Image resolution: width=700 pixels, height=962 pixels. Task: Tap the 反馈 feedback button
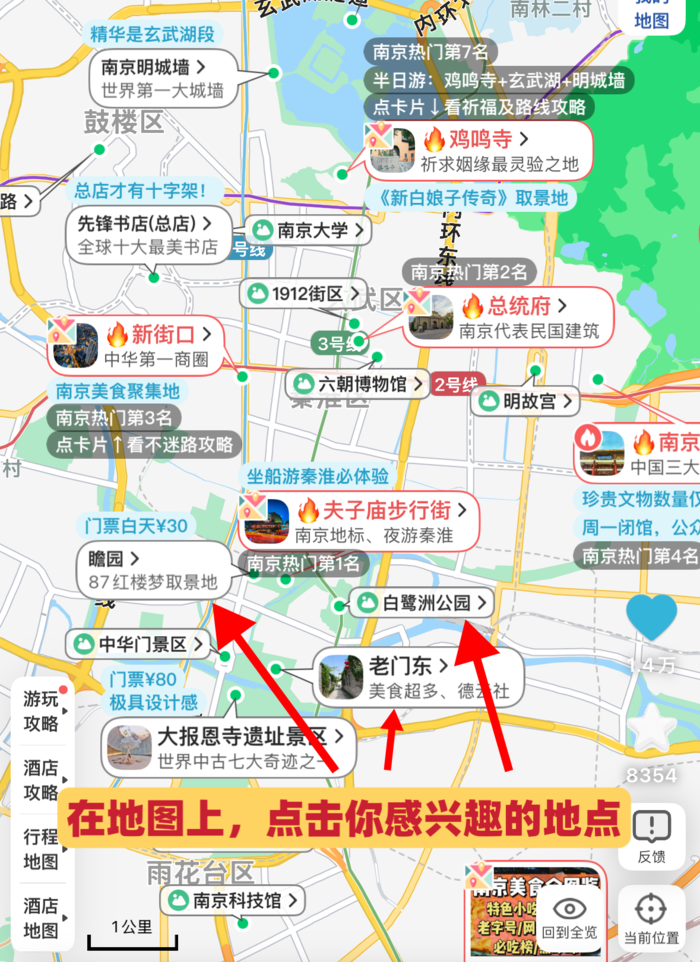coord(651,837)
